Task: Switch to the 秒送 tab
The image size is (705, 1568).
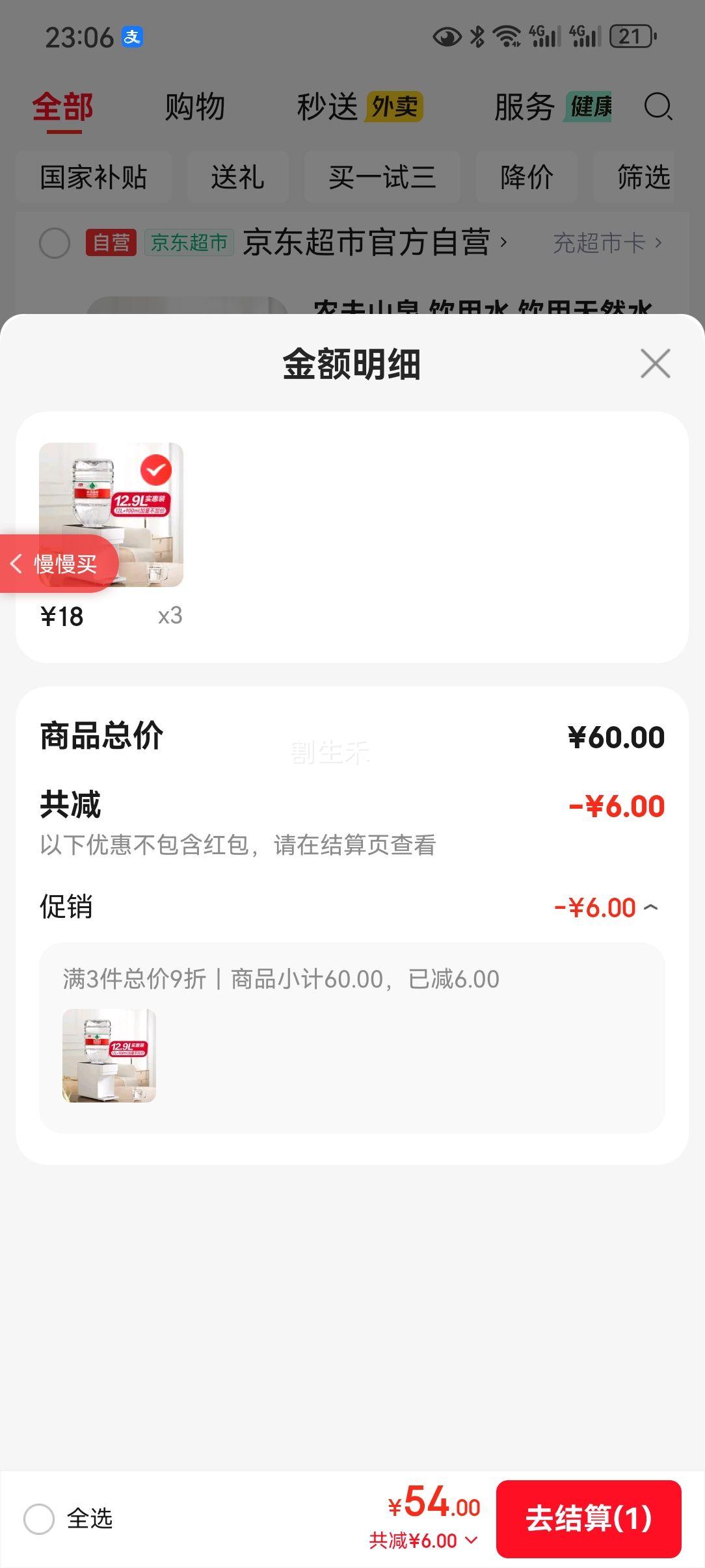Action: tap(330, 106)
